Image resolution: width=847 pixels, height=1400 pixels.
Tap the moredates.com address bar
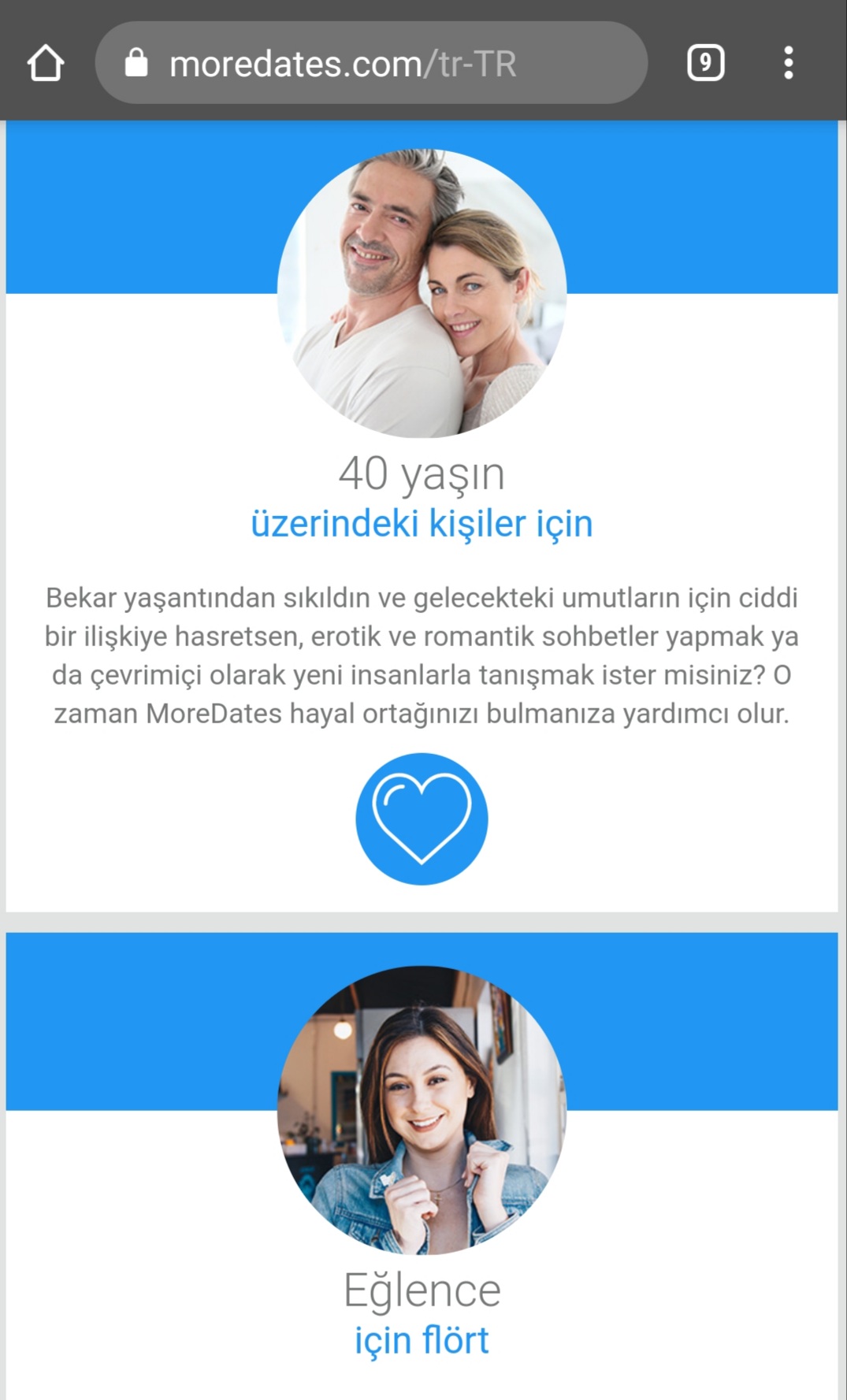click(x=370, y=63)
